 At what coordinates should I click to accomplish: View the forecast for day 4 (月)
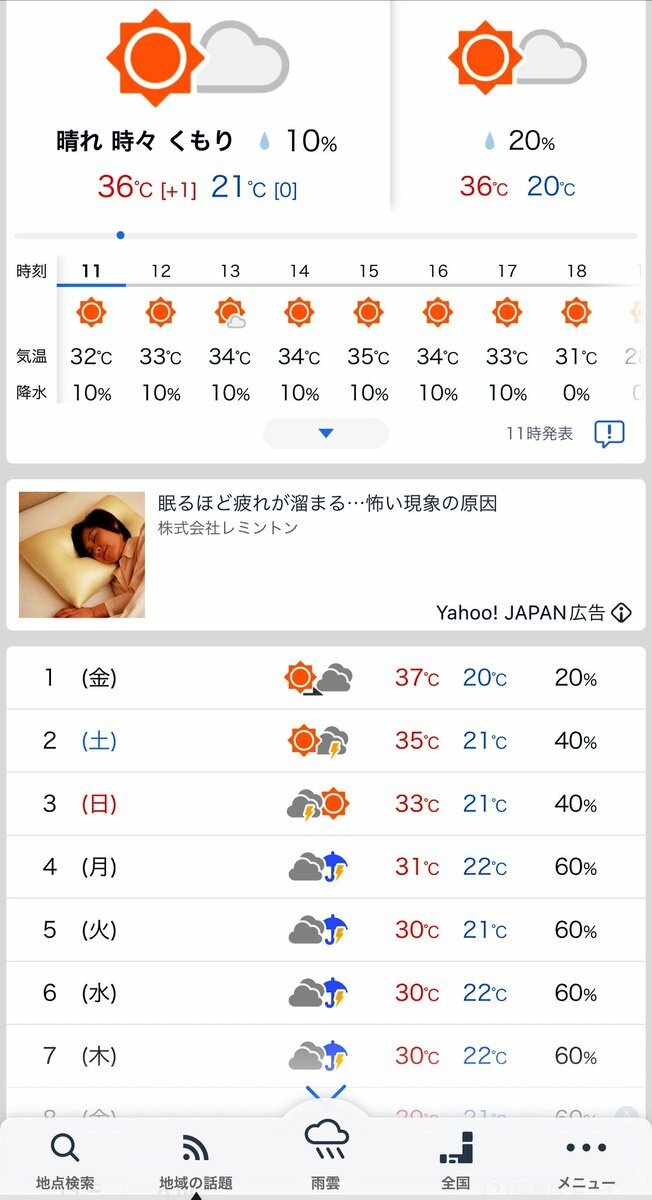(326, 867)
